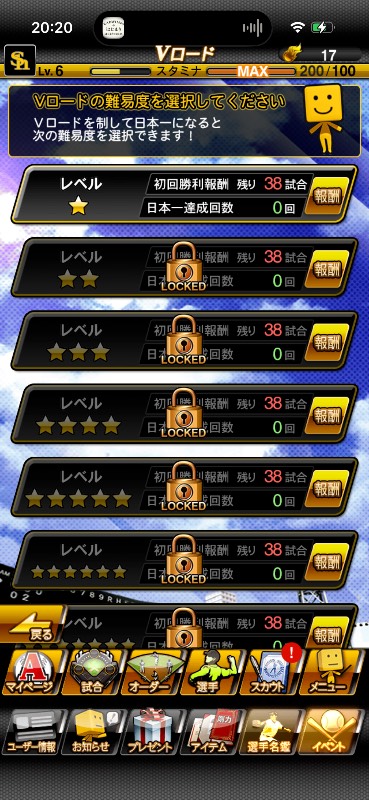Switch to the 試合 tab
Viewport: 369px width, 800px height.
(x=92, y=672)
